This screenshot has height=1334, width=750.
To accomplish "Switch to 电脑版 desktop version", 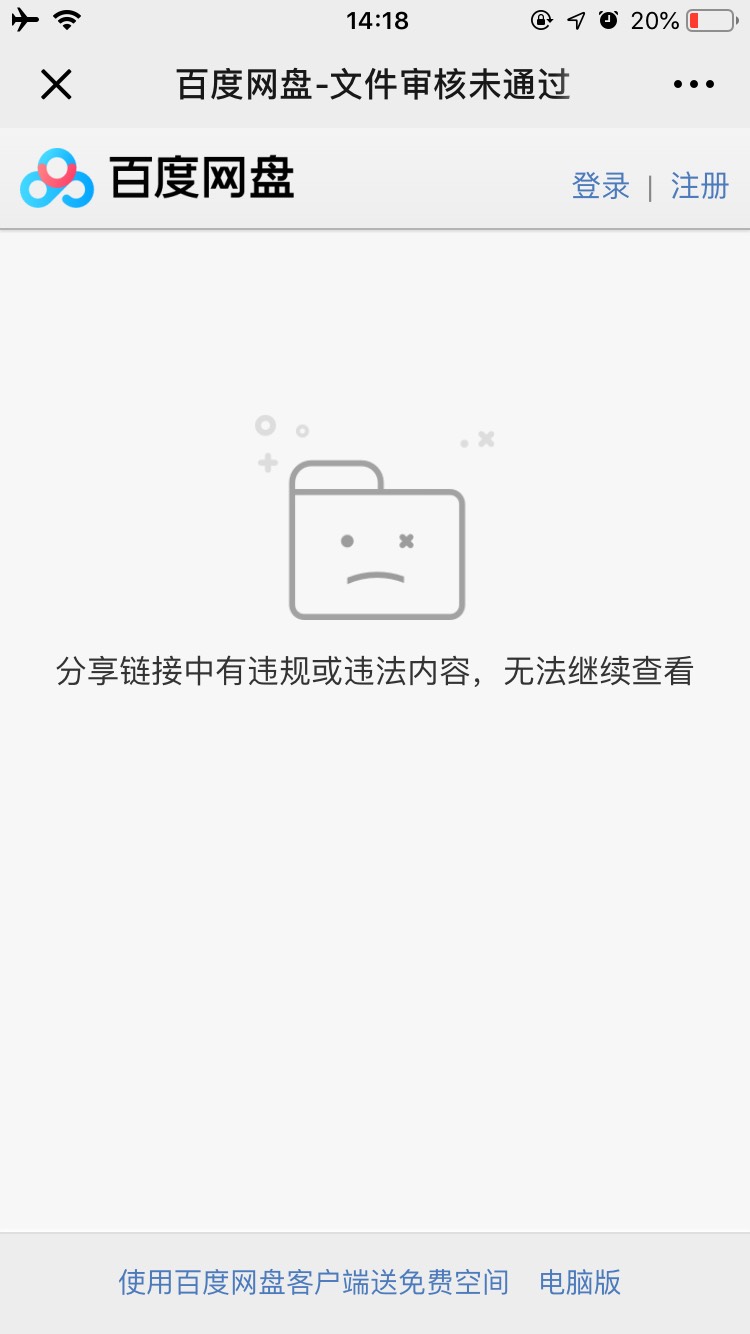I will coord(580,1282).
